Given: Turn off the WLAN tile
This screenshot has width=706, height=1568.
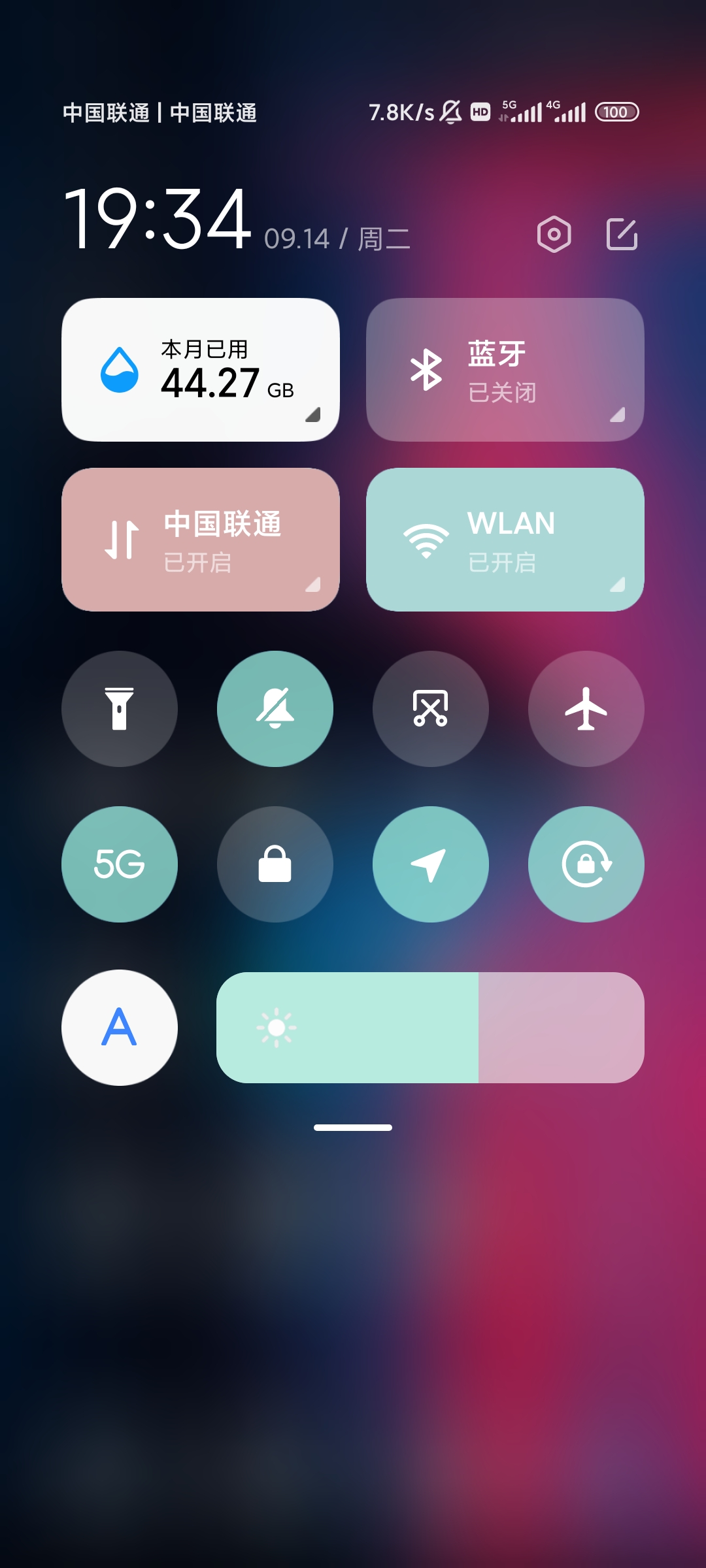Looking at the screenshot, I should (x=505, y=540).
